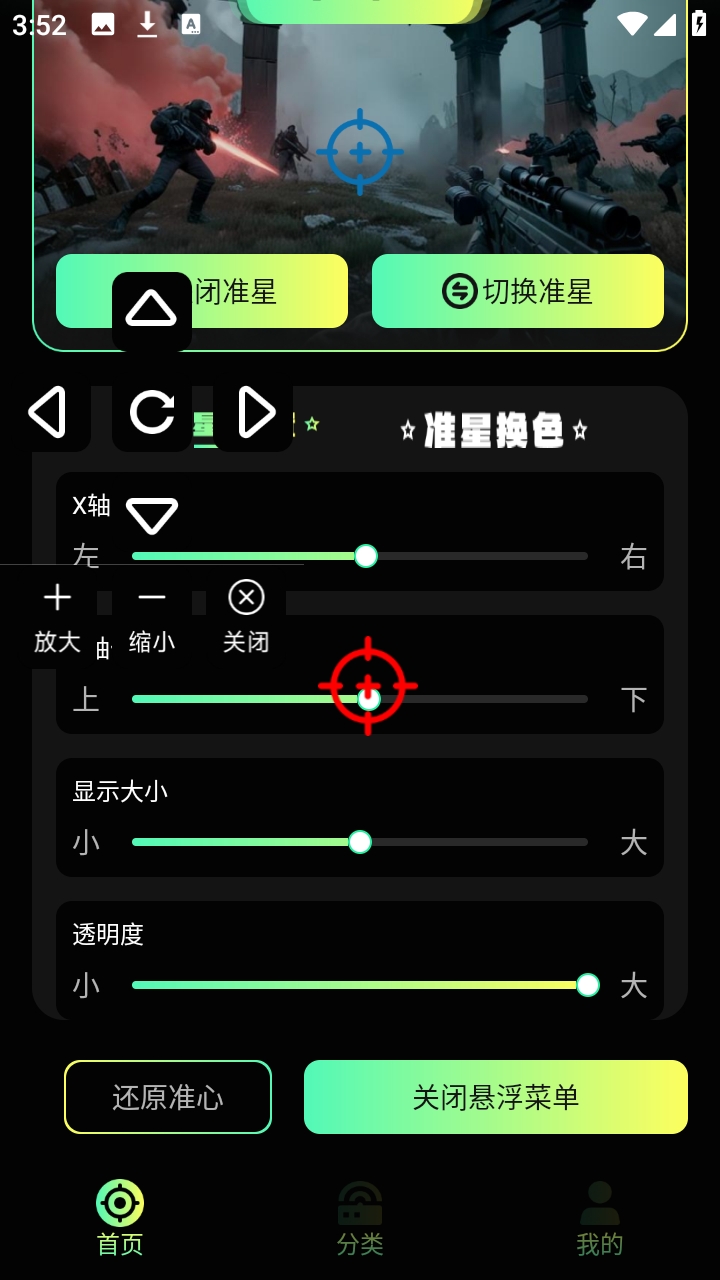This screenshot has height=1280, width=720.
Task: Enlarge crosshair with 放大 button
Action: pos(57,618)
